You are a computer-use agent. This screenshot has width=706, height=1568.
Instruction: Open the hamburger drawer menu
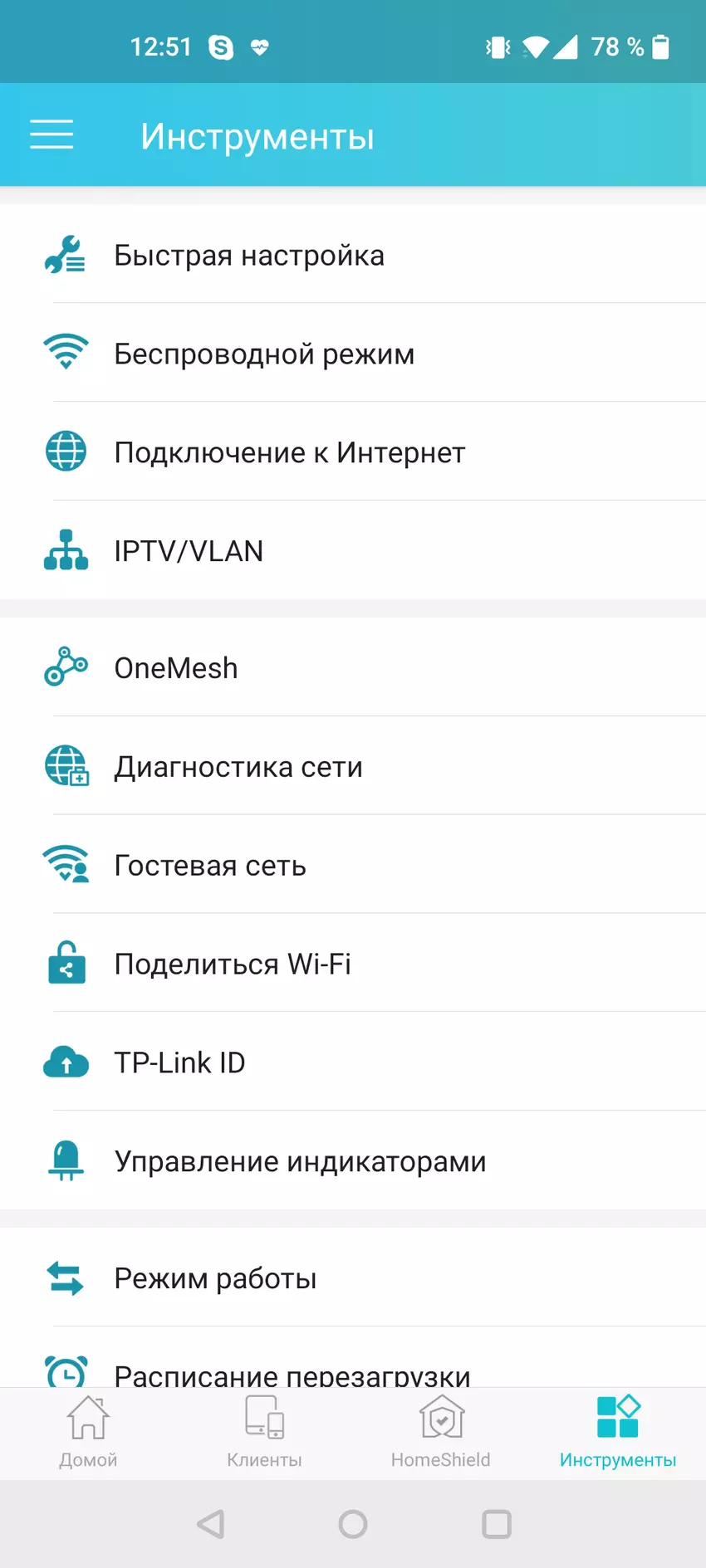(x=51, y=134)
